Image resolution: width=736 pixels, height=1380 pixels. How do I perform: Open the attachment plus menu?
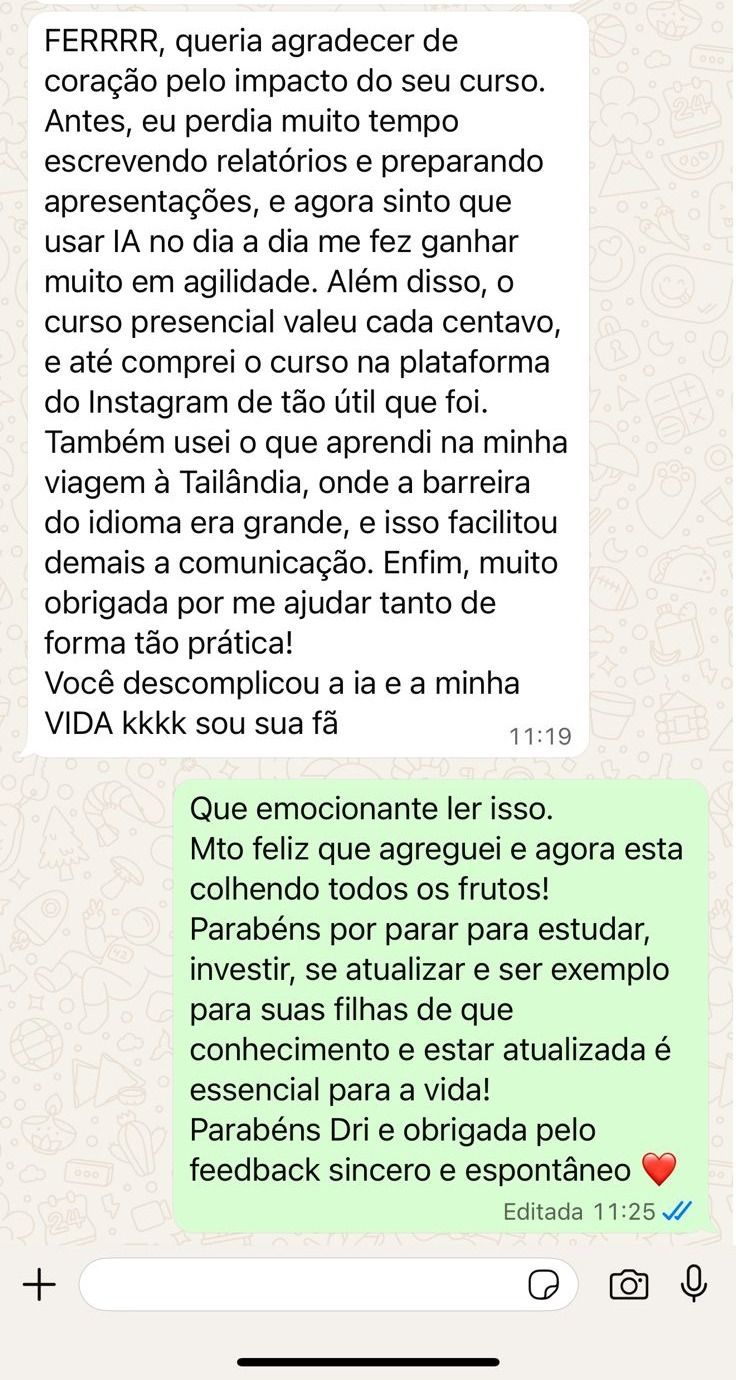click(39, 1284)
